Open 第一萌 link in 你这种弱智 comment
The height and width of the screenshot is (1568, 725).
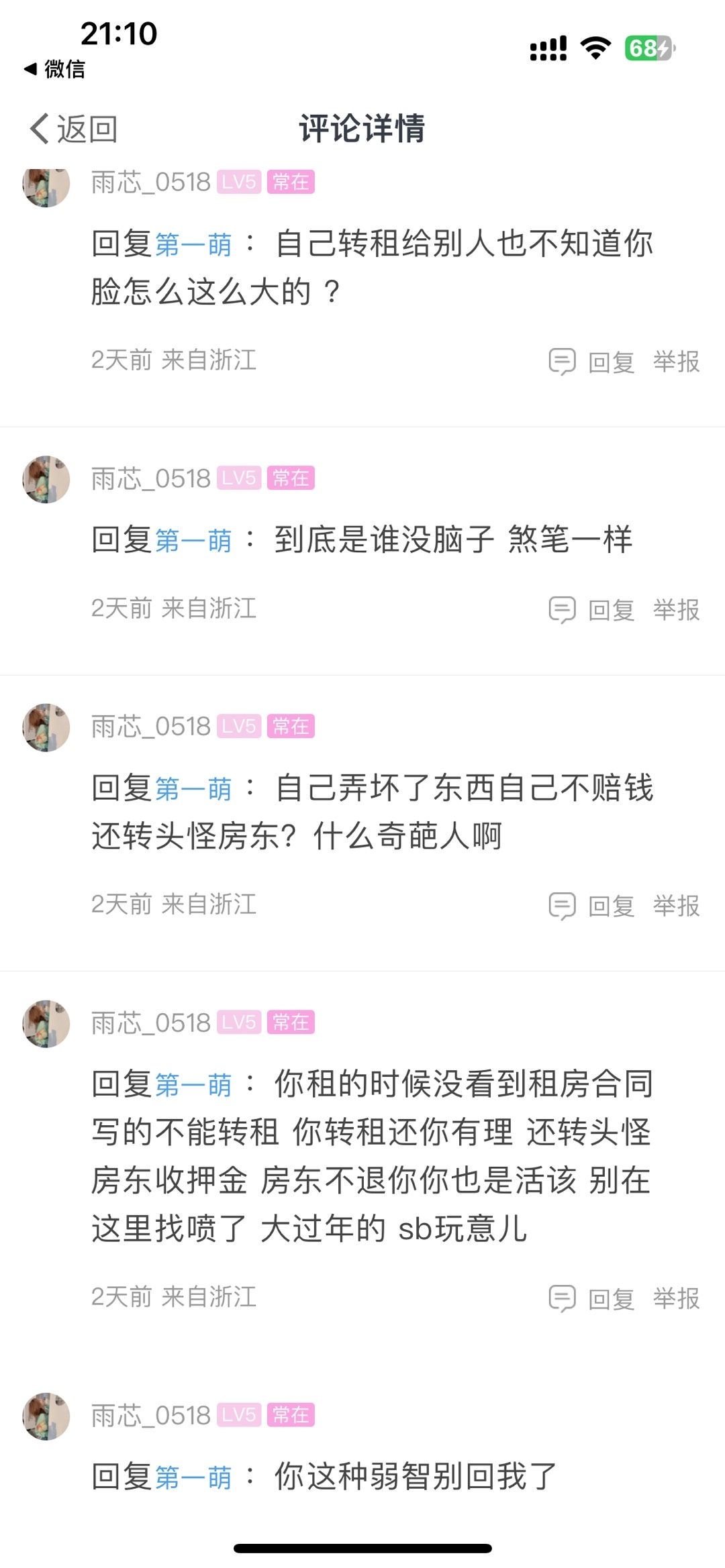coord(193,1477)
